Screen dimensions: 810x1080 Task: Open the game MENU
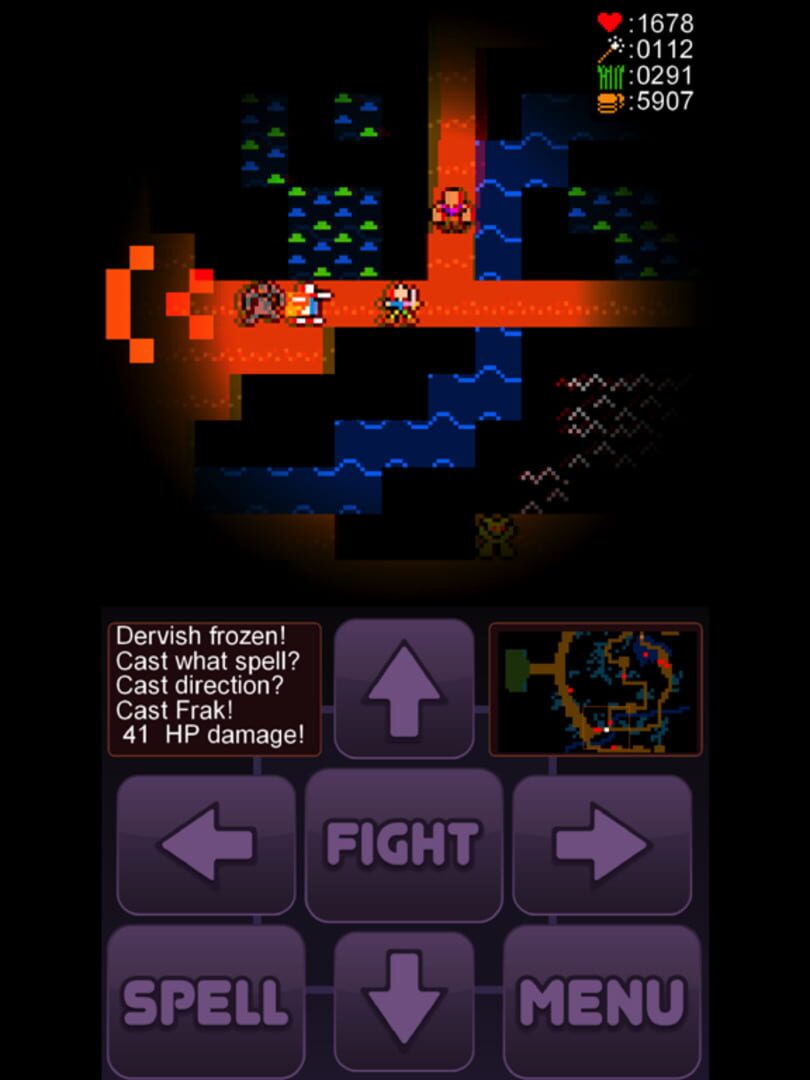pos(602,1000)
